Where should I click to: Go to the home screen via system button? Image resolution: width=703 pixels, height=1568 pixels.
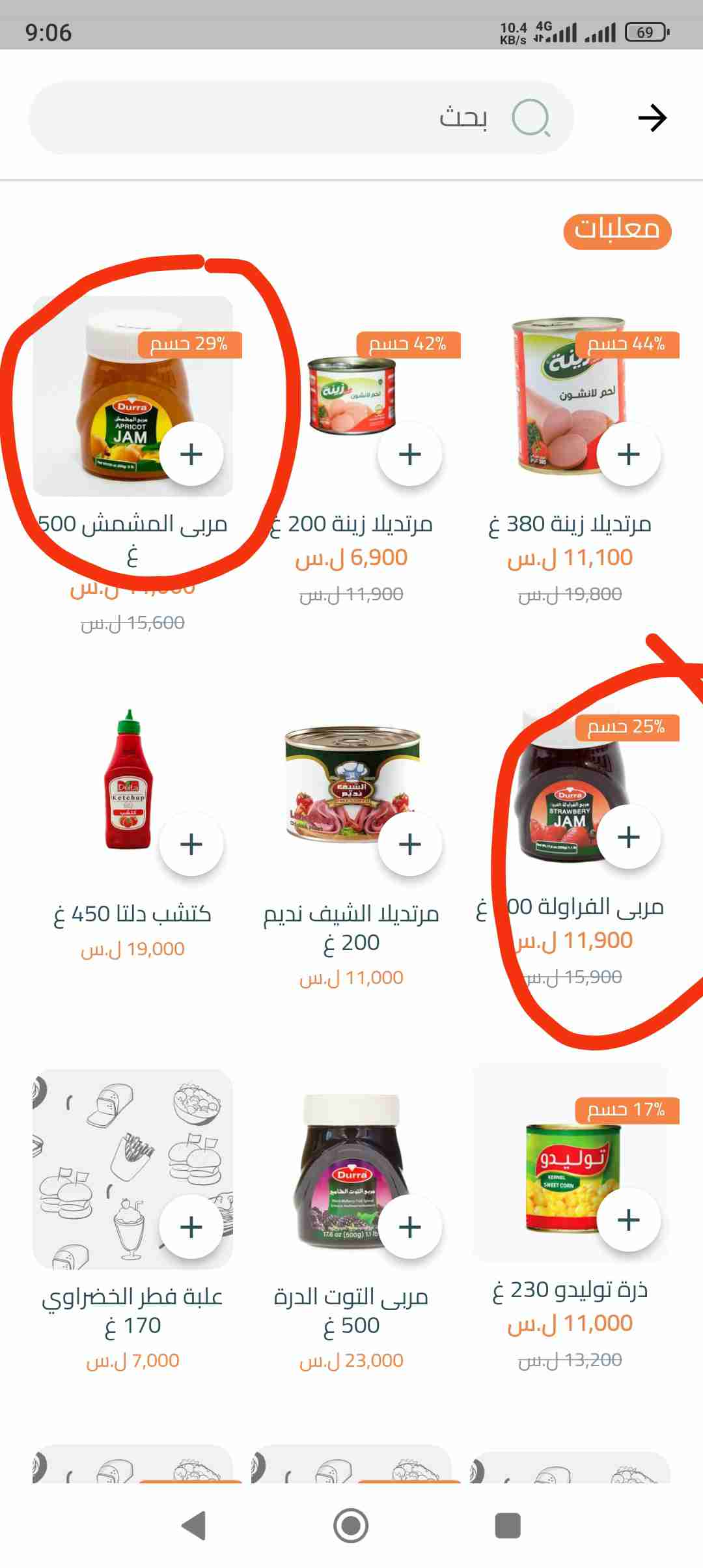351,1525
